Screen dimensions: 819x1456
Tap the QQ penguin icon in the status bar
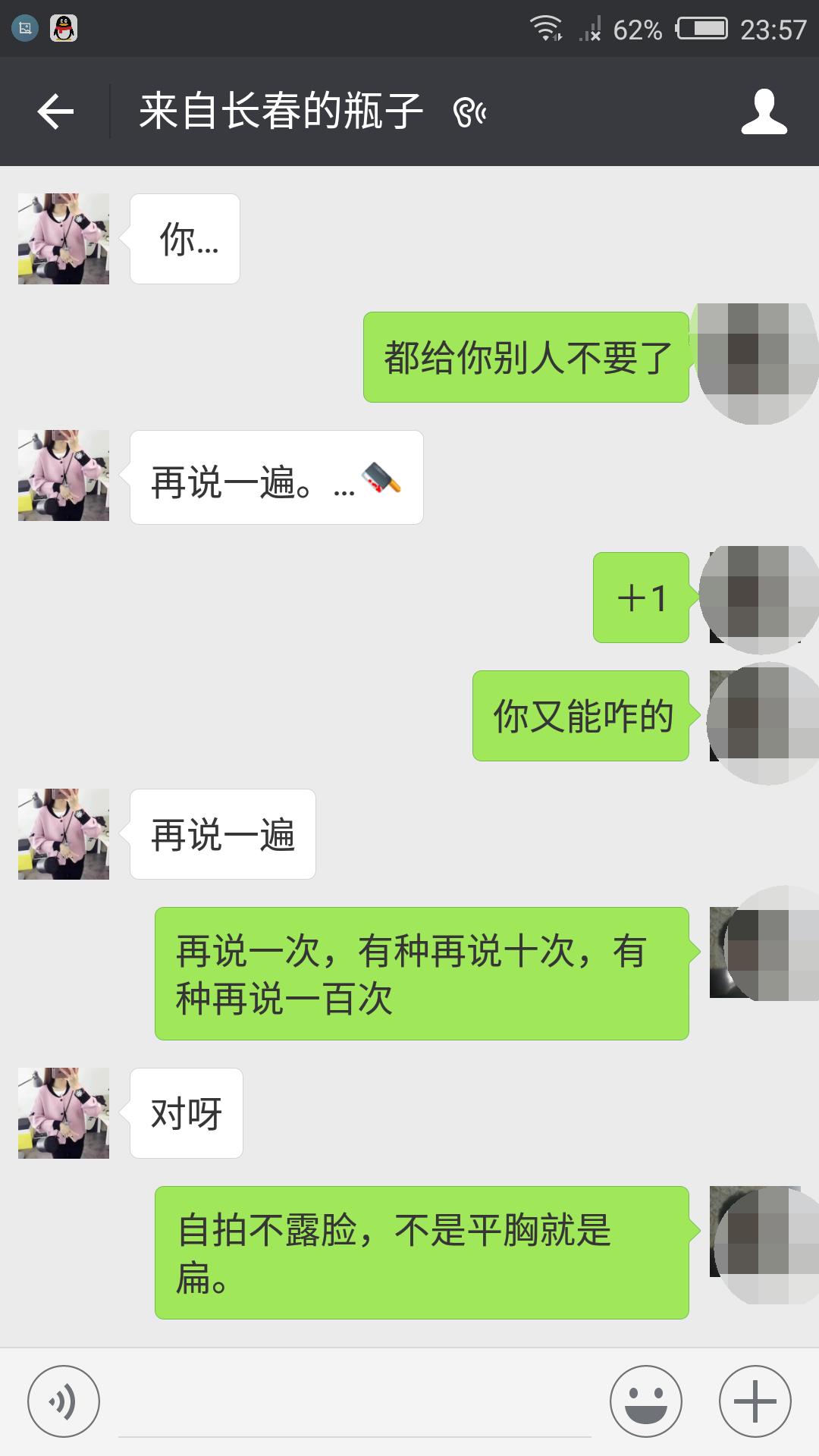[x=62, y=27]
